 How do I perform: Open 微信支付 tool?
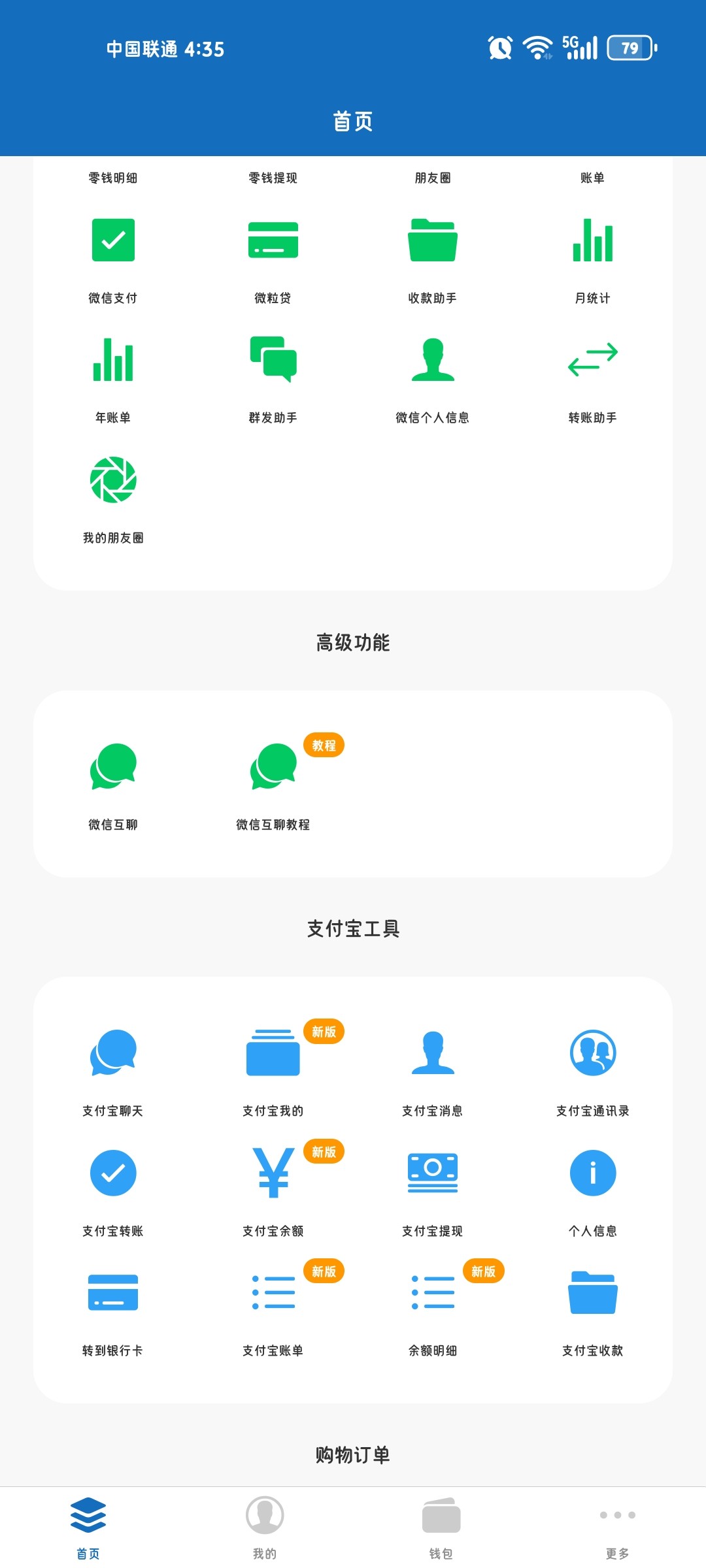pos(113,240)
